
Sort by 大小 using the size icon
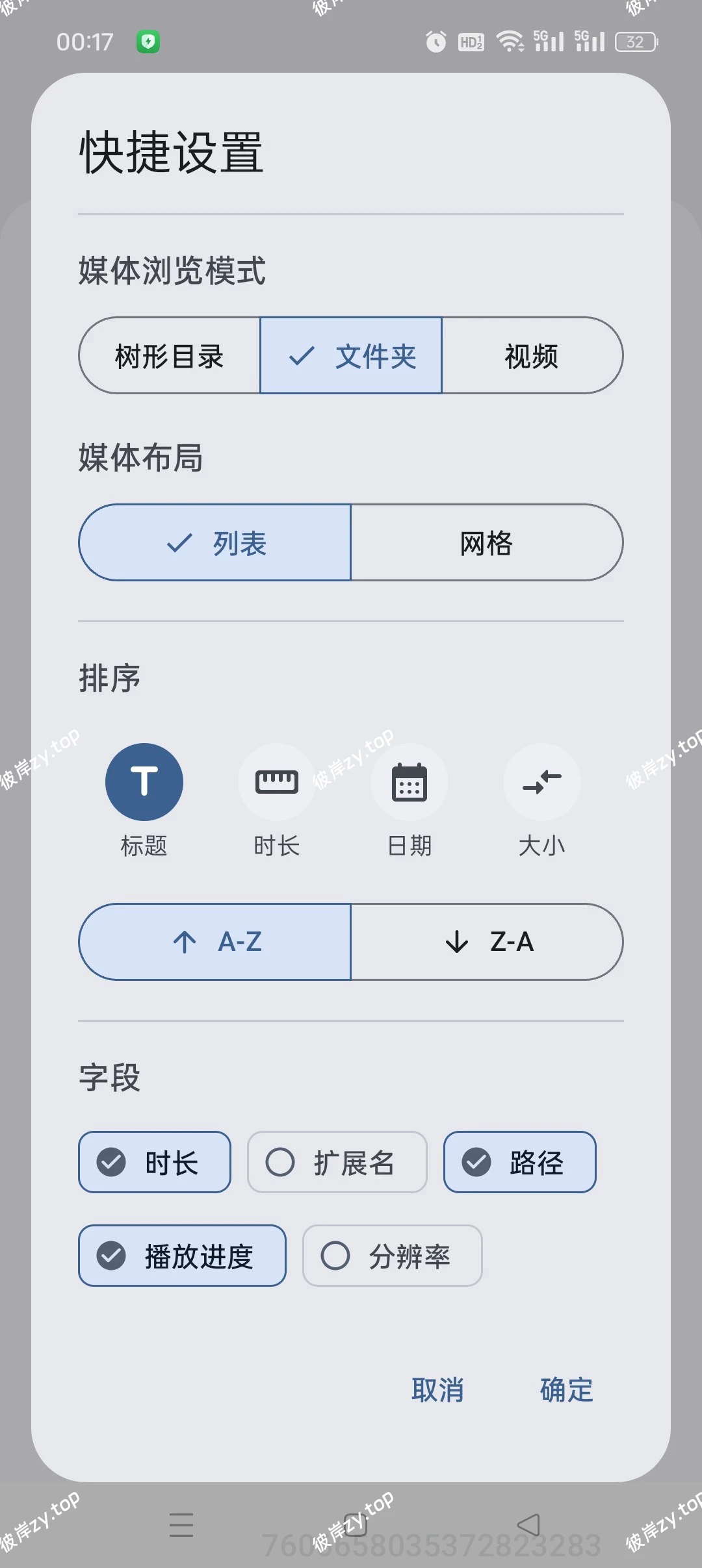click(x=541, y=782)
